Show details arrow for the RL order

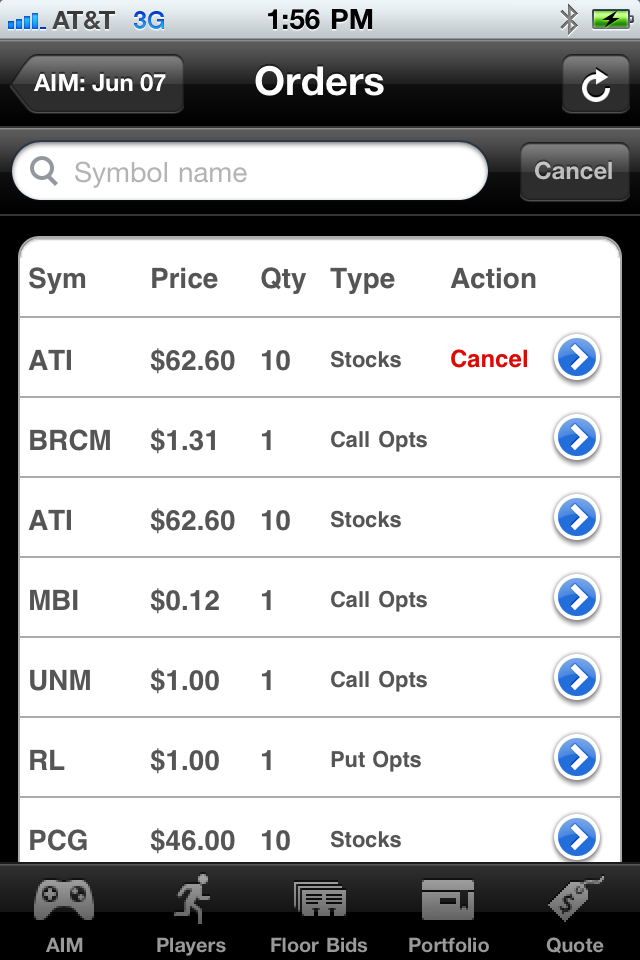click(577, 758)
